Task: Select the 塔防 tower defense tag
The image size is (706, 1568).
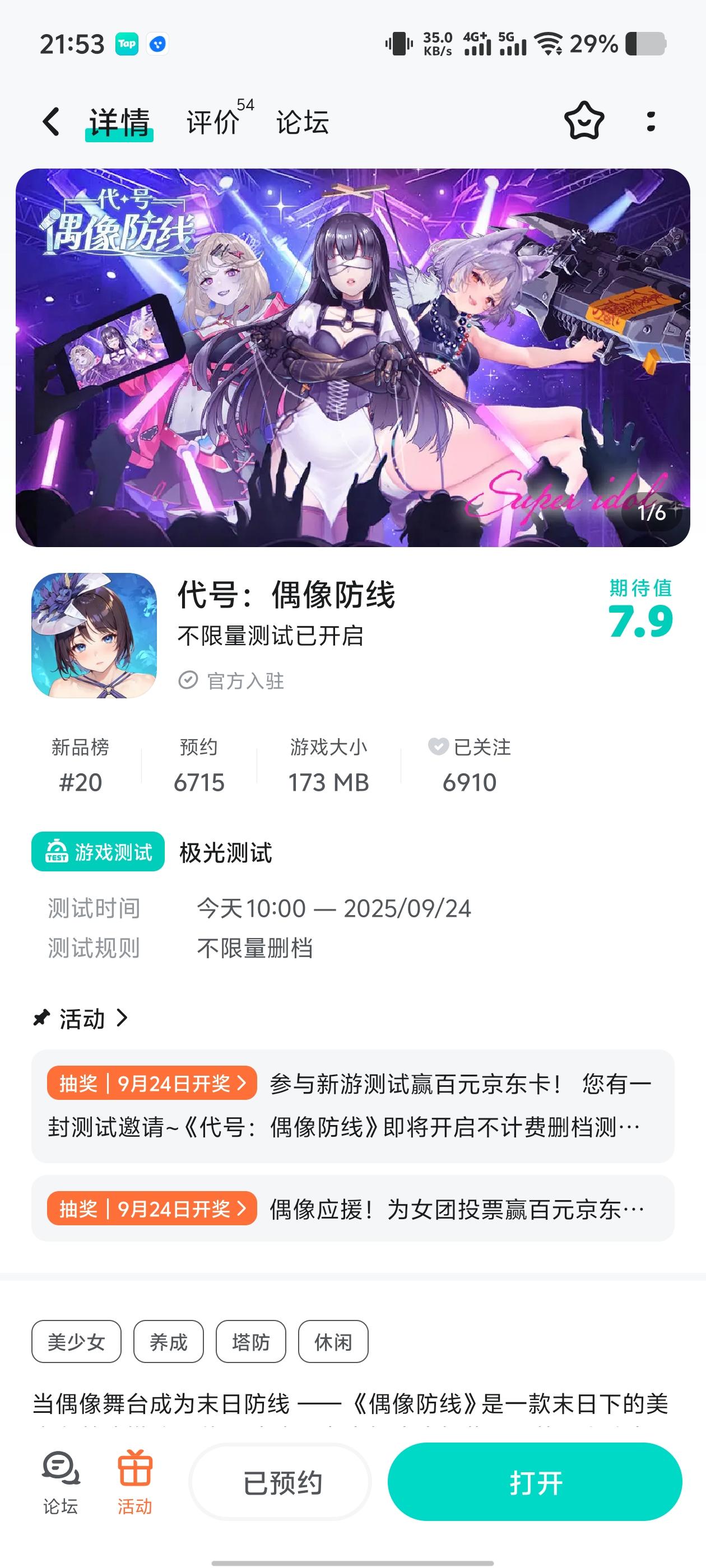Action: pos(250,1341)
